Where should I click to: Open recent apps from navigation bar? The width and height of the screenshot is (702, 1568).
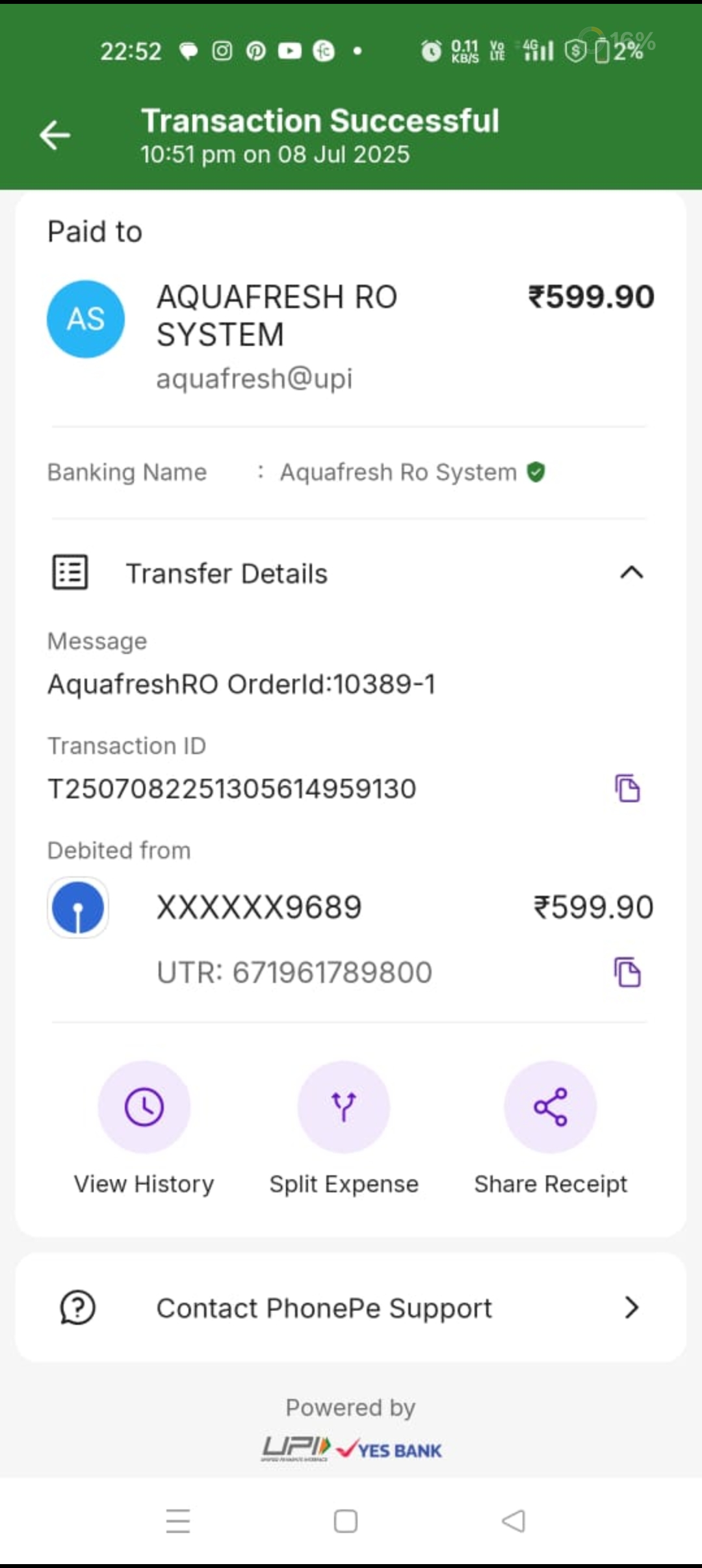pyautogui.click(x=177, y=1521)
